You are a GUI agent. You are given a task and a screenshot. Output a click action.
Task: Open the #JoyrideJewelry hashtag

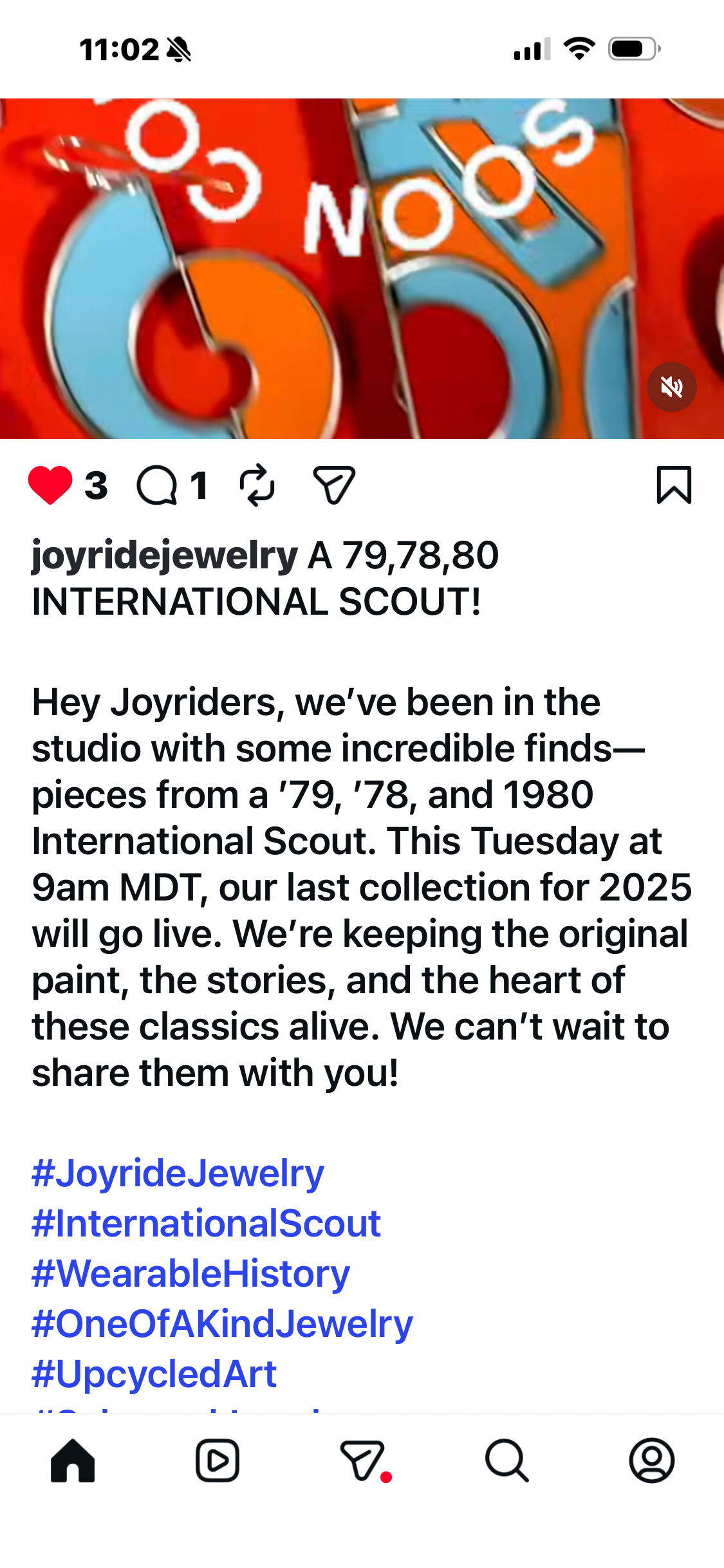point(178,1173)
